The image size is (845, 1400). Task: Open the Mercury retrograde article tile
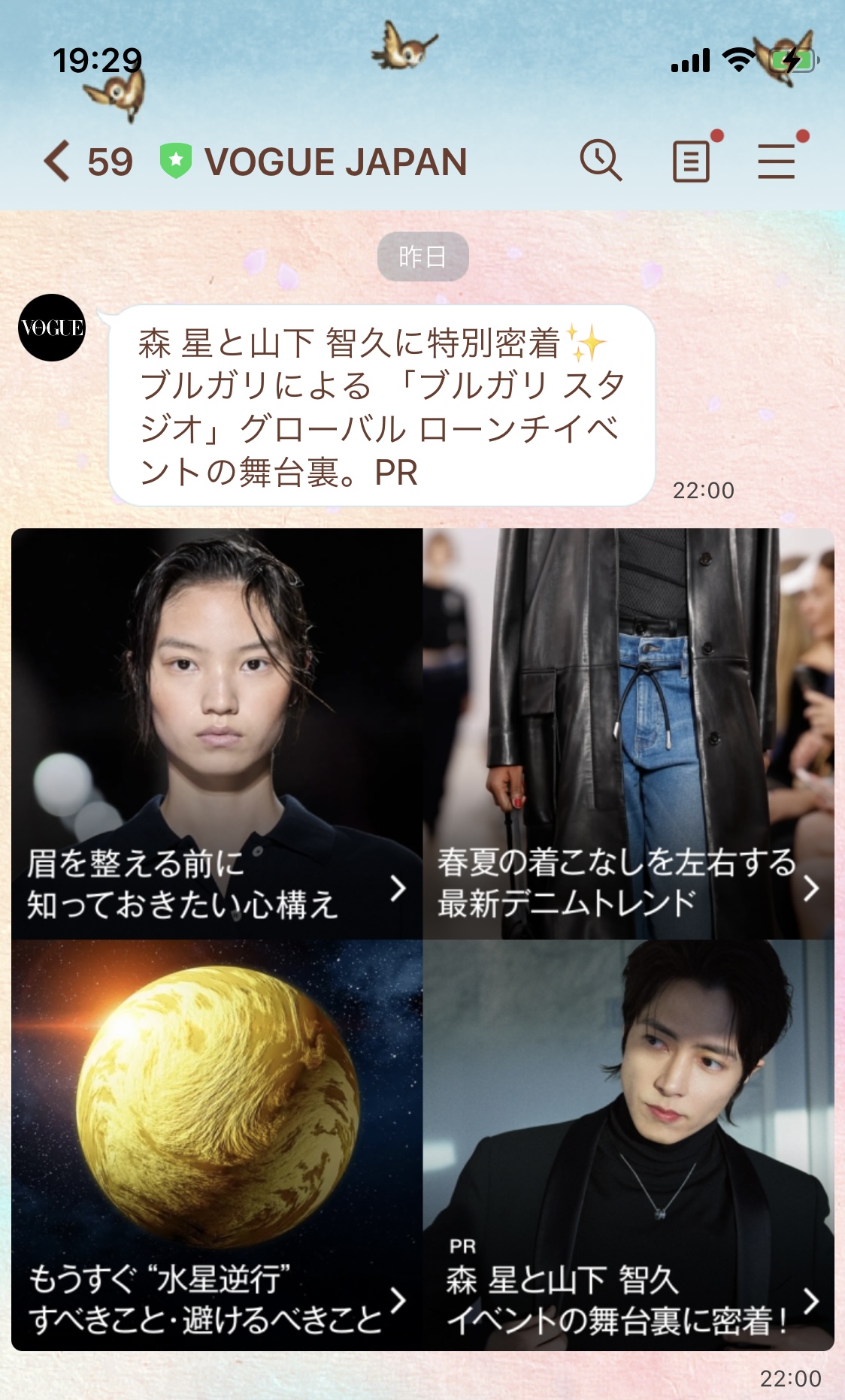217,1145
